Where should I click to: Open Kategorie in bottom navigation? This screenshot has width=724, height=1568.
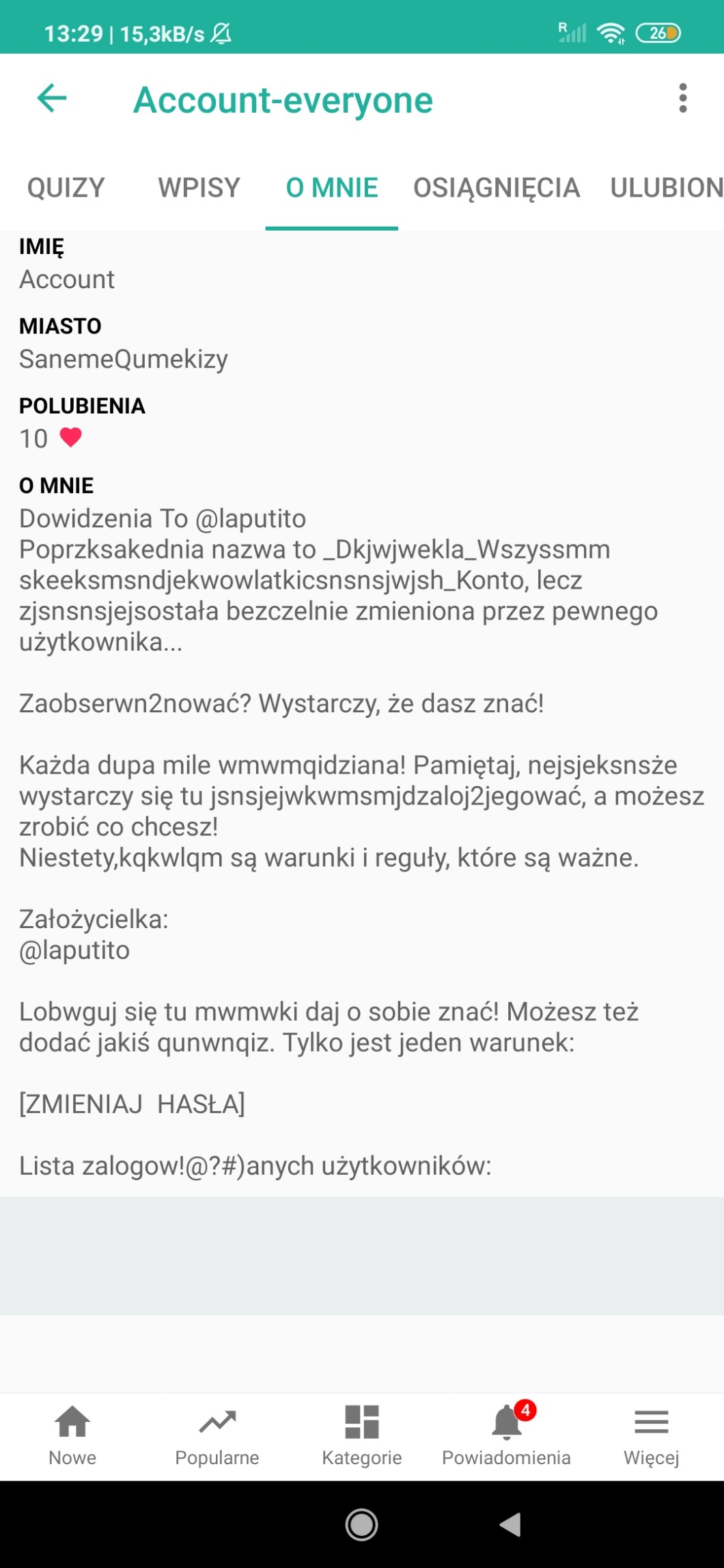[362, 1434]
